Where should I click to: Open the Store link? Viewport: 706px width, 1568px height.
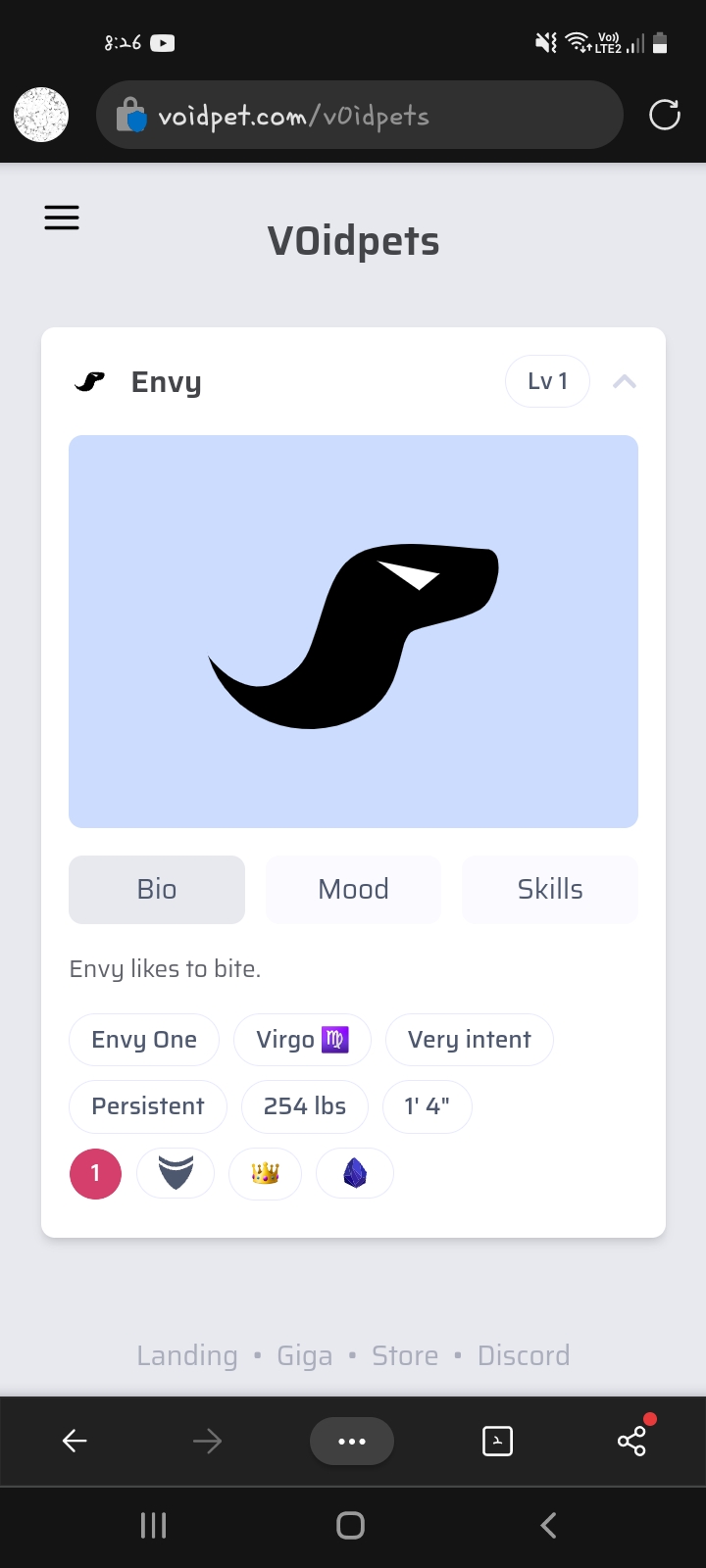[405, 1354]
